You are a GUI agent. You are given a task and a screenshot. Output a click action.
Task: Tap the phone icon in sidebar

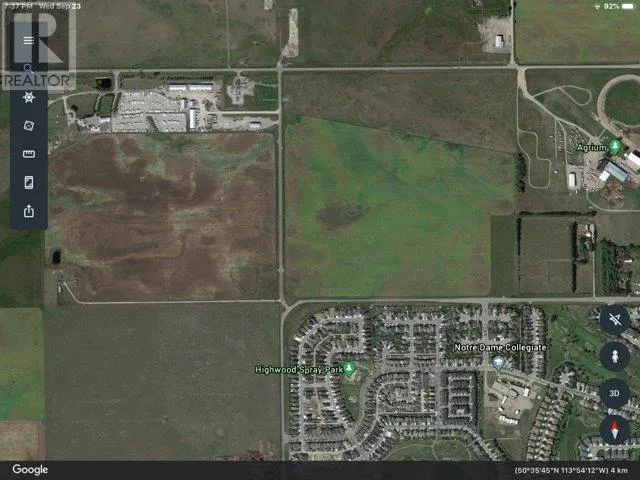[28, 182]
